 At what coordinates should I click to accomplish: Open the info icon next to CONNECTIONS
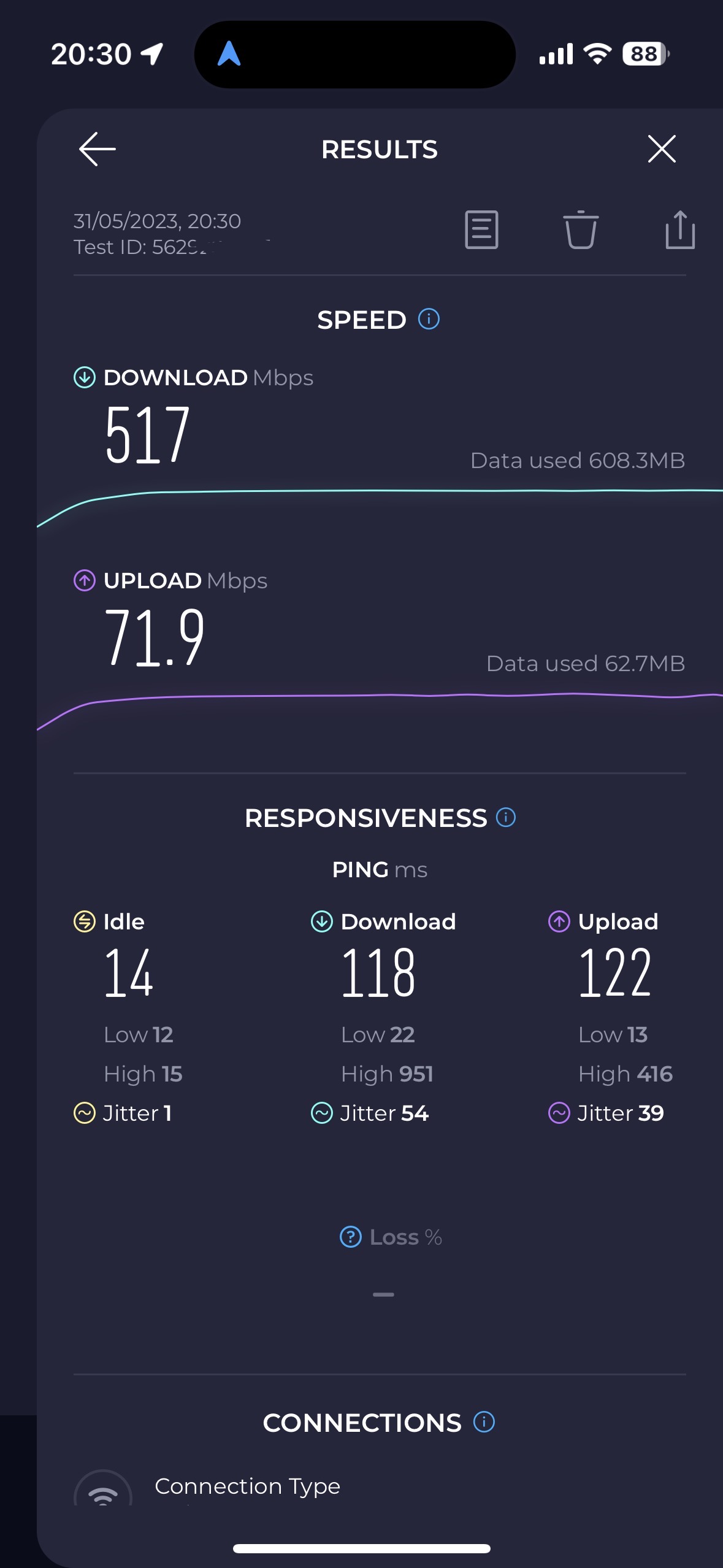pyautogui.click(x=484, y=1422)
